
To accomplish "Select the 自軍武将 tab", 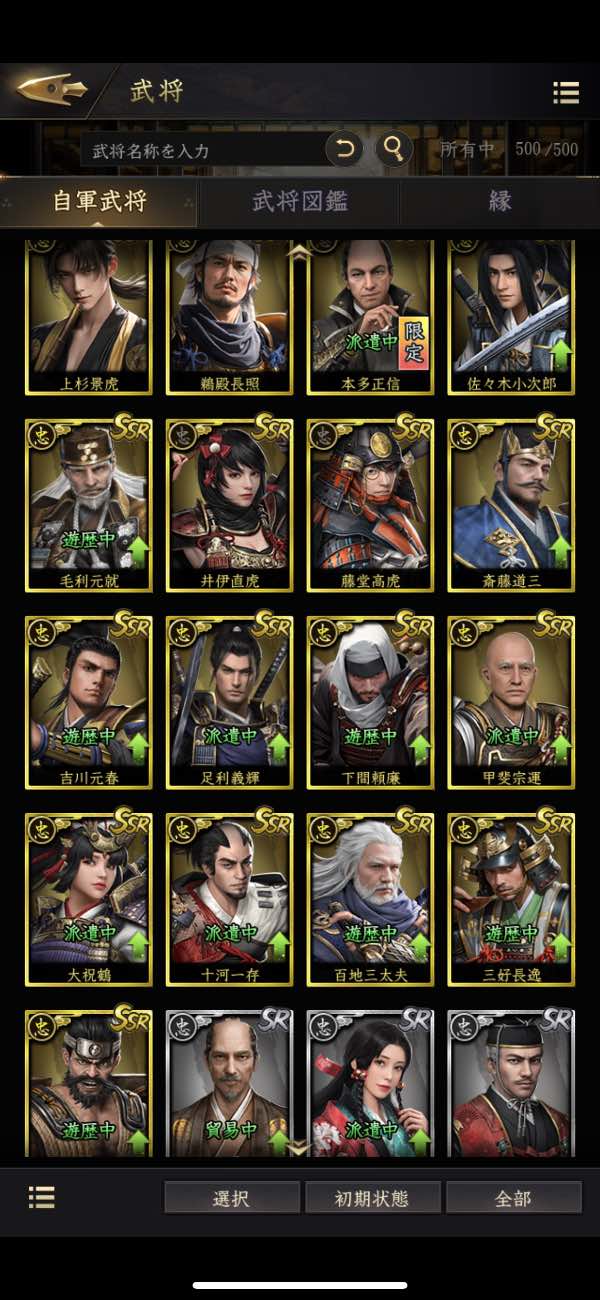I will 100,202.
